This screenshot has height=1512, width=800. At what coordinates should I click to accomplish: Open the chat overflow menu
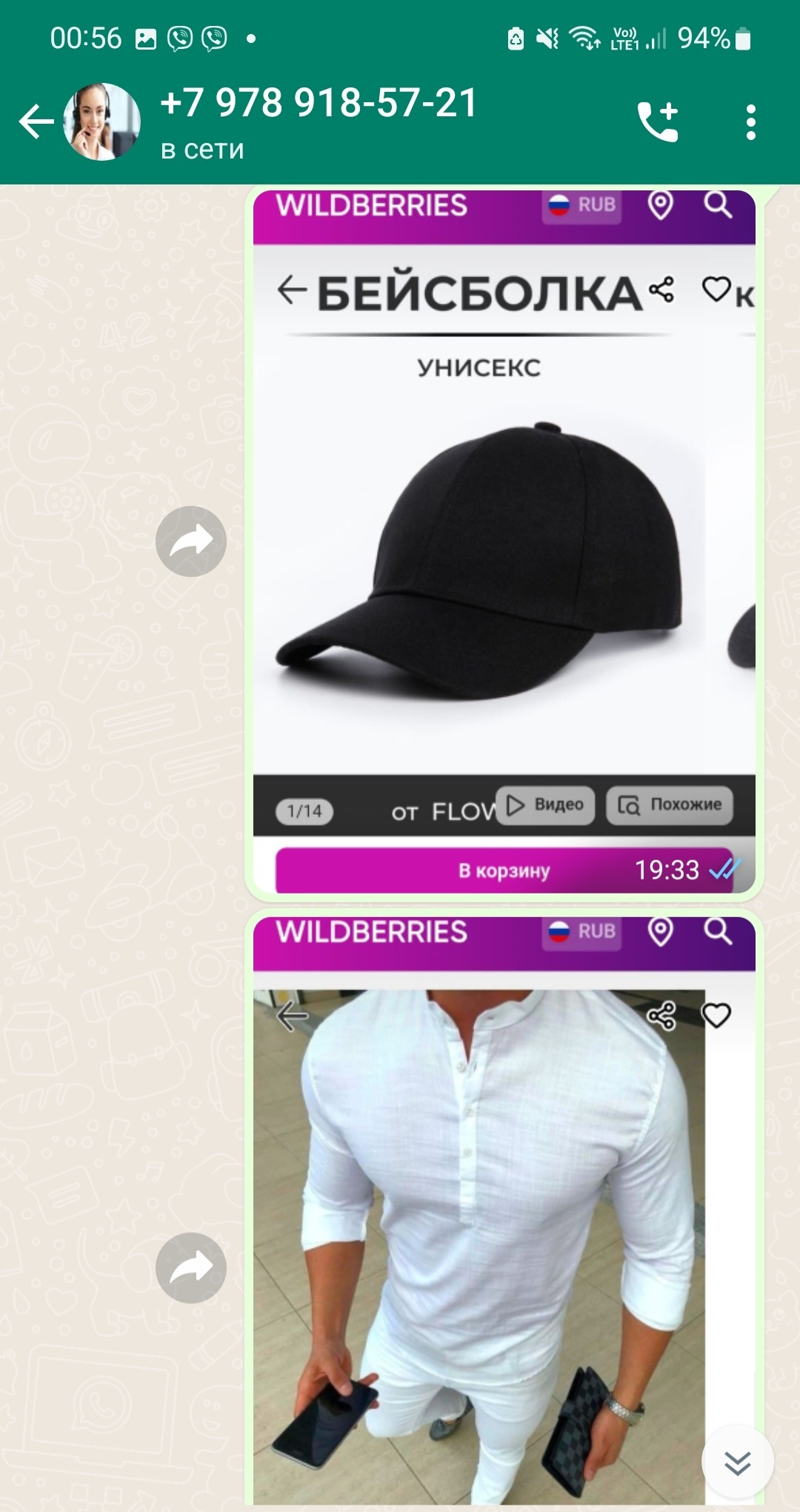pos(750,122)
